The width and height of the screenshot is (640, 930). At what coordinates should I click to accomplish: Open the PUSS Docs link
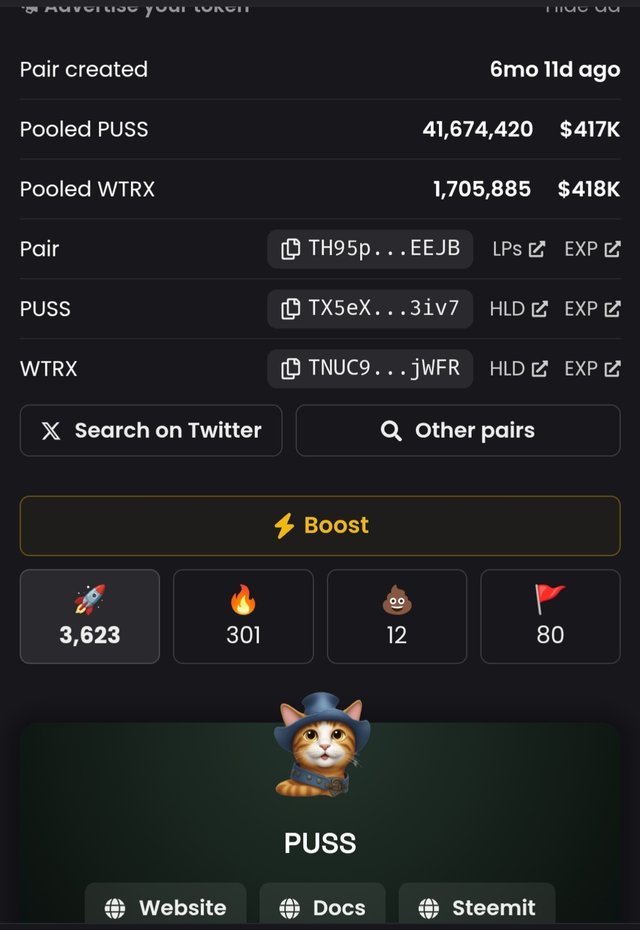click(x=322, y=907)
